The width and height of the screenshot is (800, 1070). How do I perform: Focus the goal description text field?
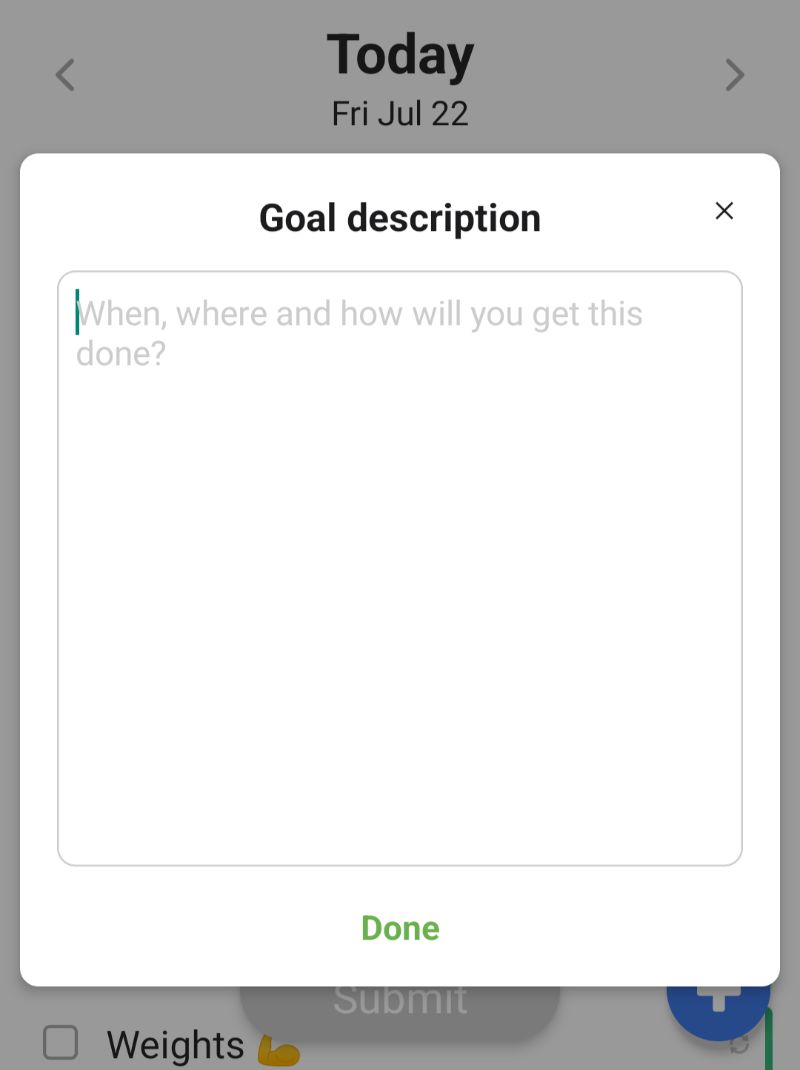point(400,567)
